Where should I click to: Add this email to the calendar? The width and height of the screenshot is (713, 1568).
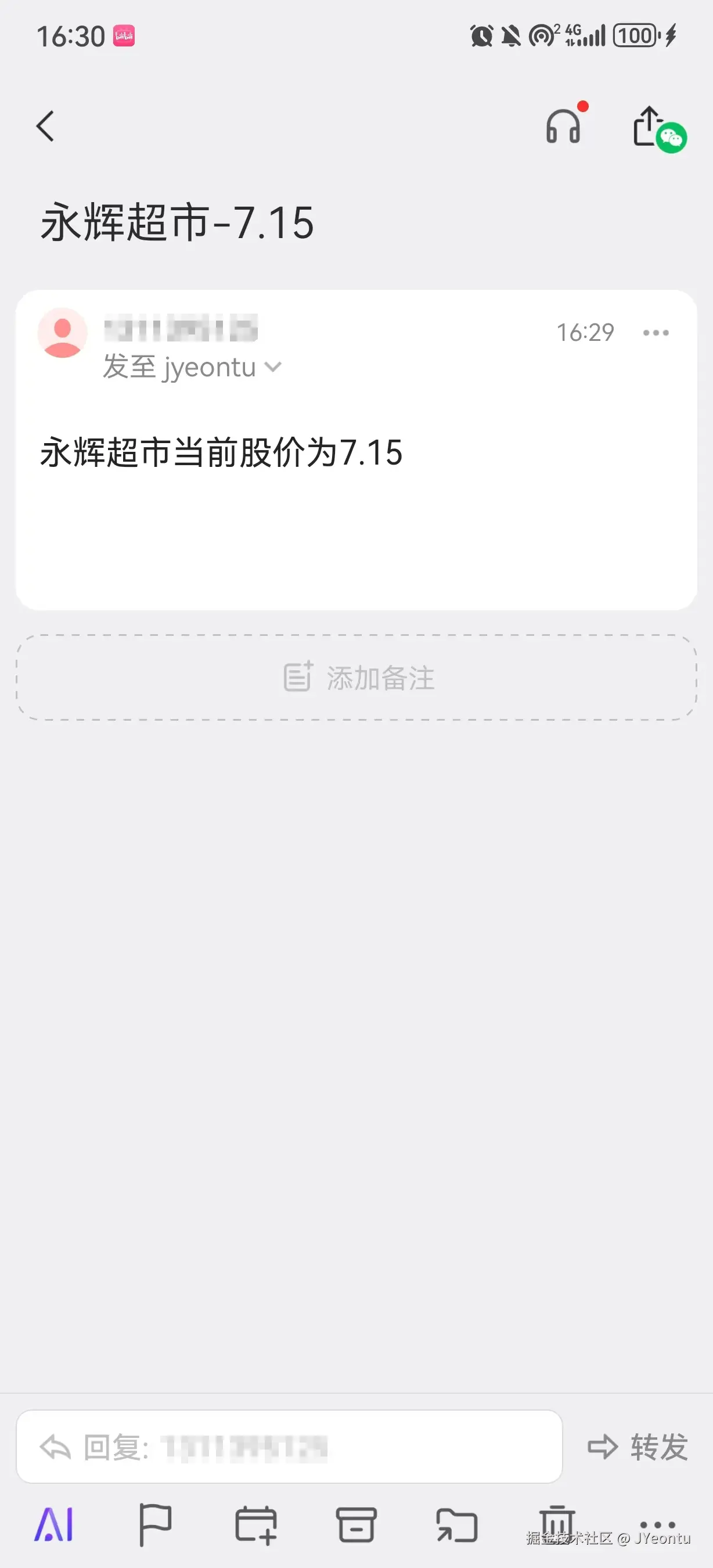[255, 1525]
